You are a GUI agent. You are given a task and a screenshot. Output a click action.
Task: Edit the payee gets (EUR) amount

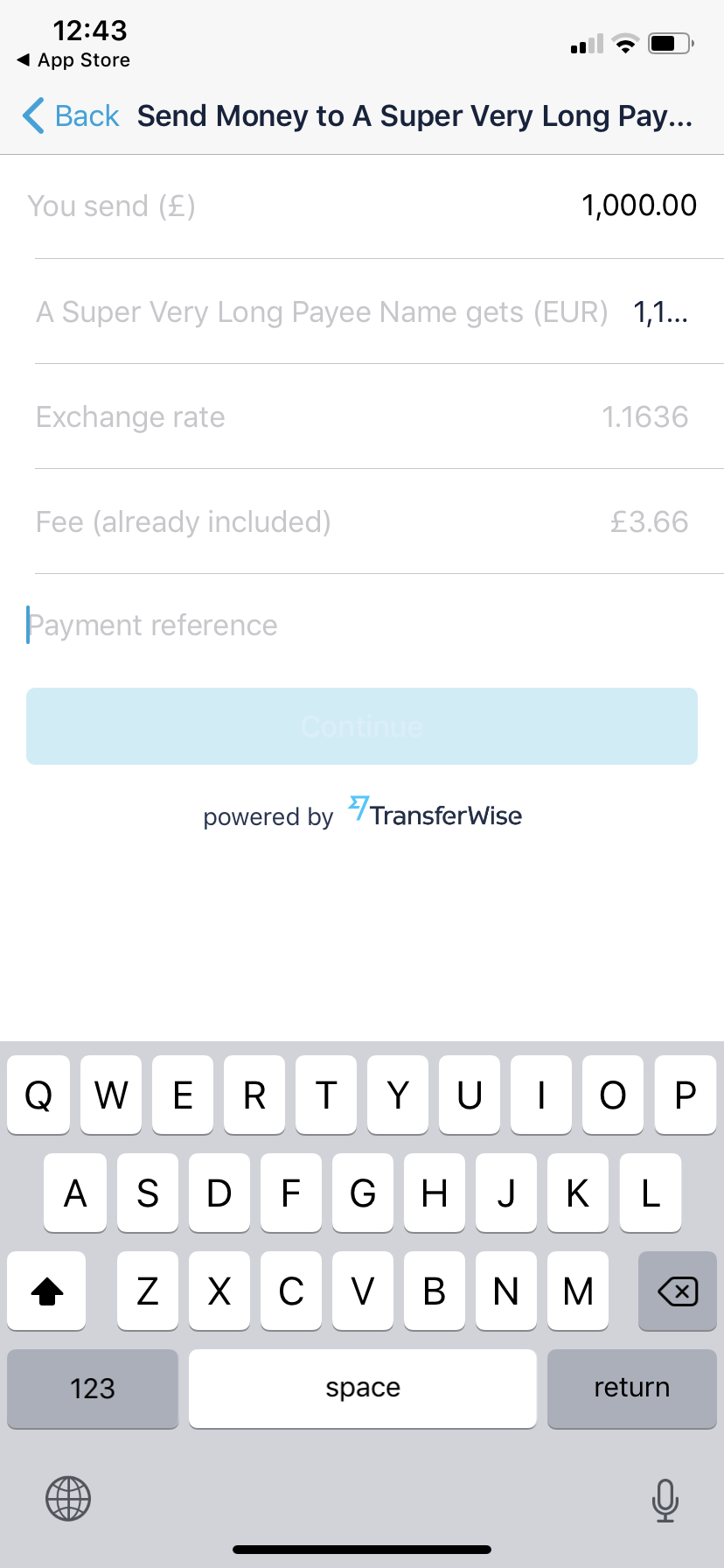(x=660, y=312)
